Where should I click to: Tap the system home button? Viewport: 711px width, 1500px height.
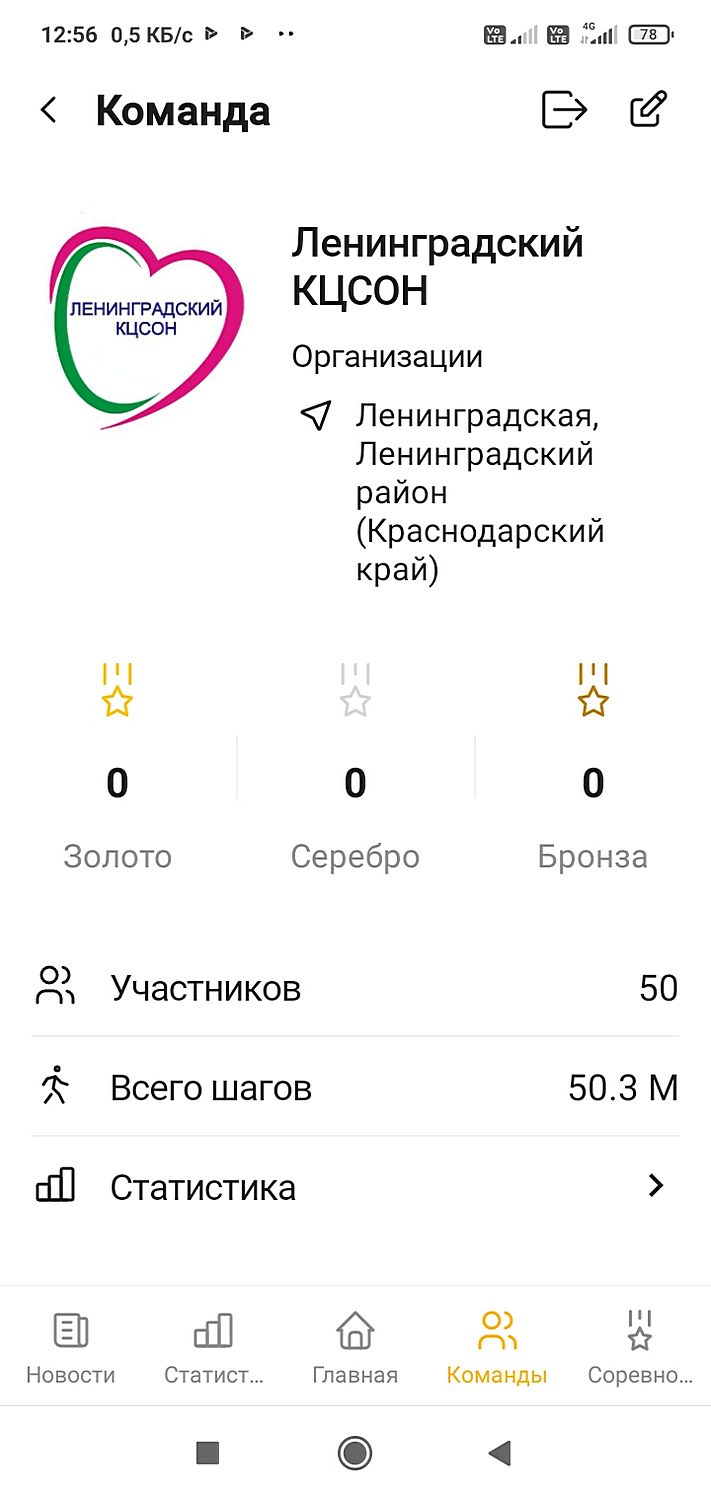click(355, 1452)
